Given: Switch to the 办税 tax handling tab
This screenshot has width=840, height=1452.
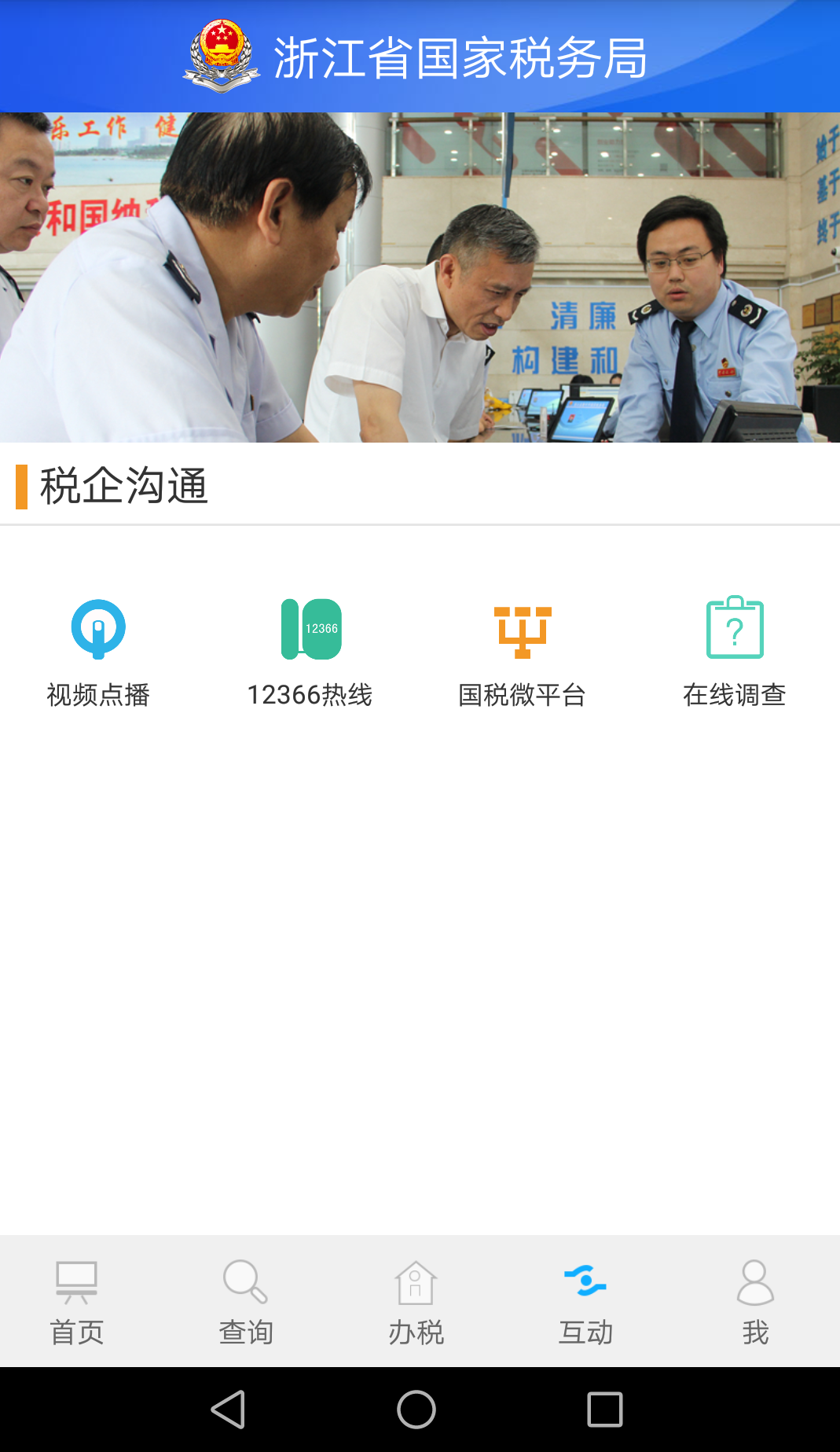Looking at the screenshot, I should pos(416,1302).
